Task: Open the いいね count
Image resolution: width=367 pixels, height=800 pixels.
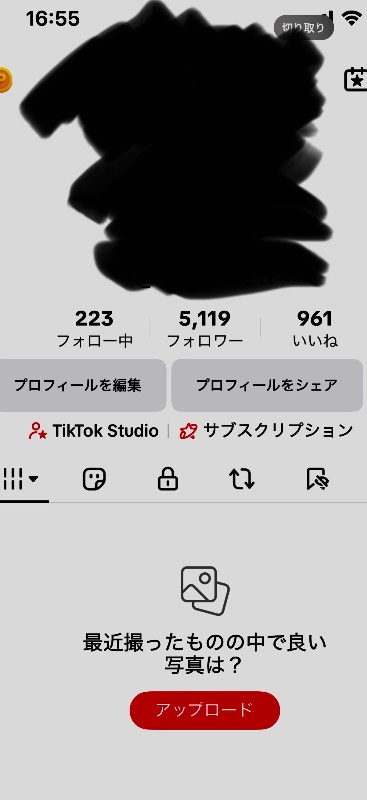Action: point(315,329)
